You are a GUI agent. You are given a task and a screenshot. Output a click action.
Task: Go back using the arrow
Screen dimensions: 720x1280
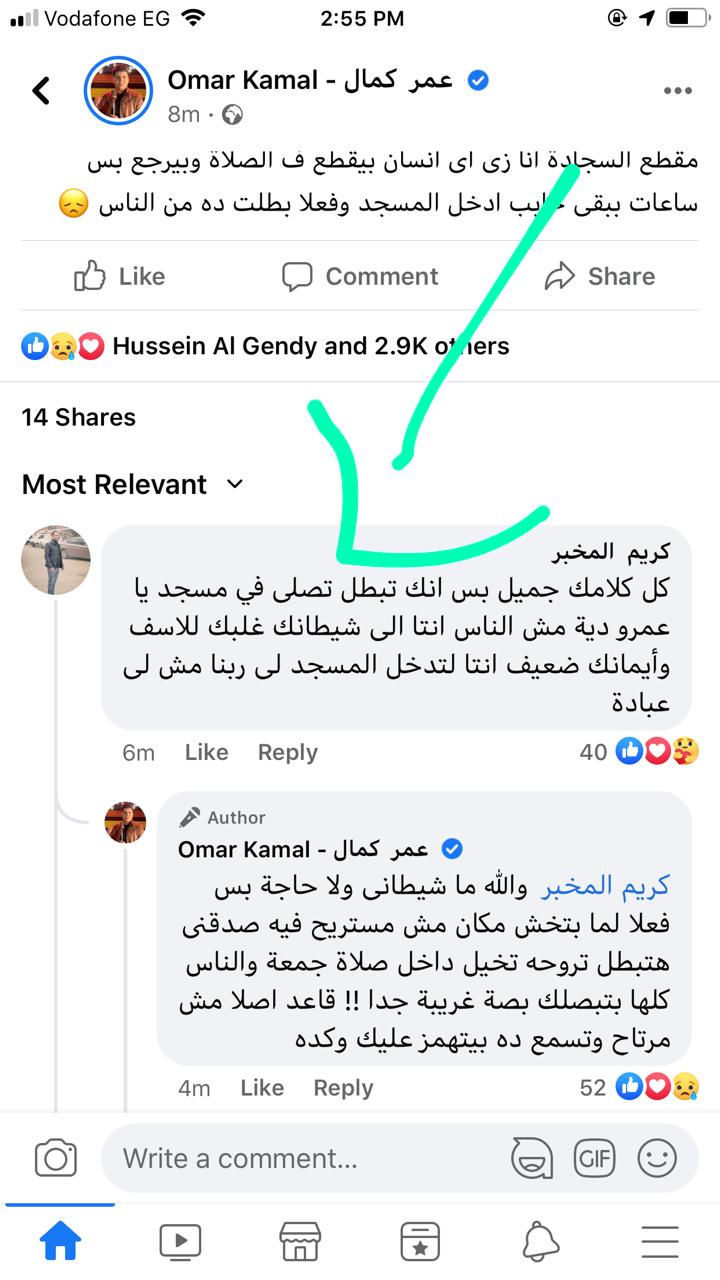pos(41,91)
